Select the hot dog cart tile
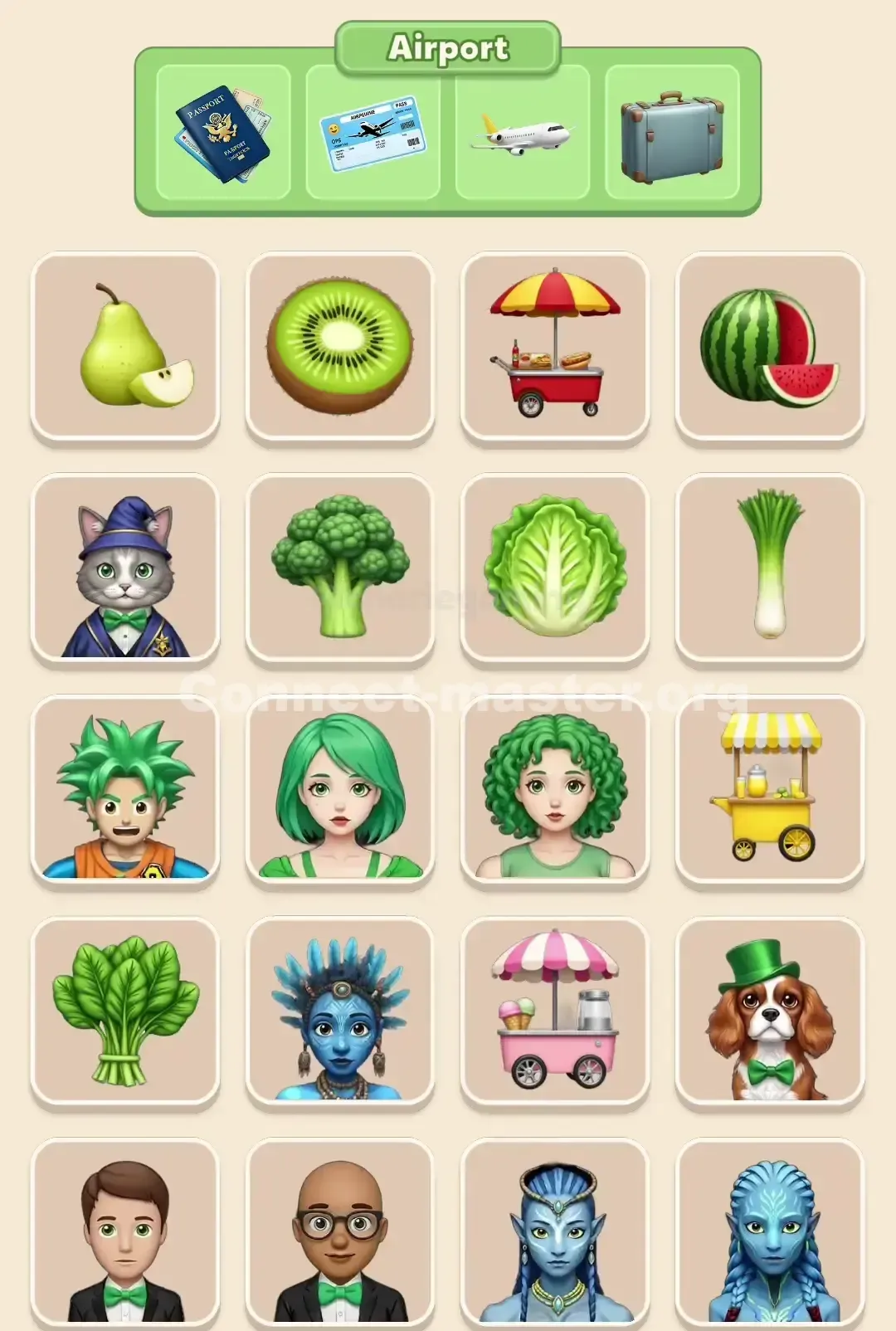This screenshot has width=896, height=1331. pos(556,344)
